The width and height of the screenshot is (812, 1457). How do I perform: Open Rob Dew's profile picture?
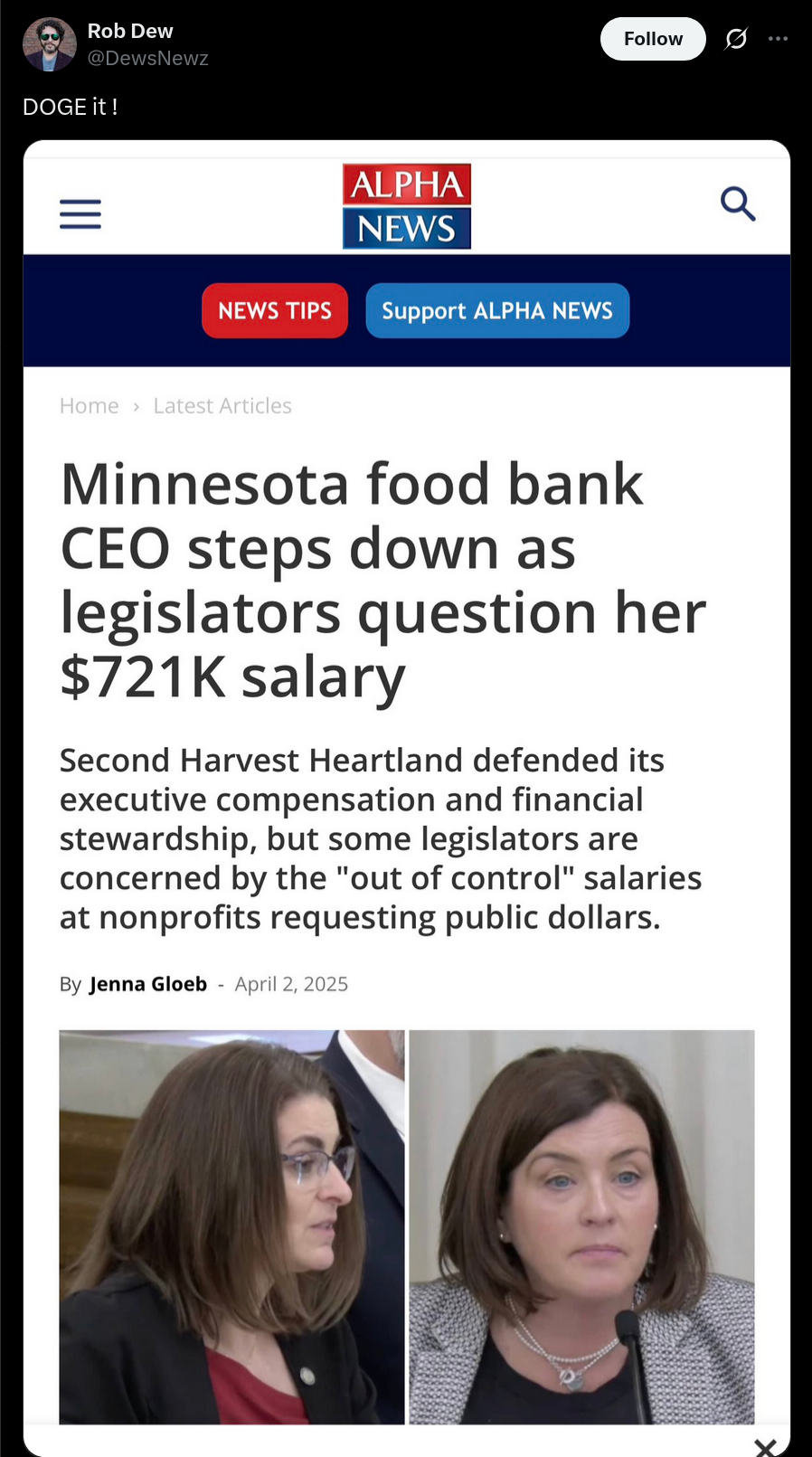click(50, 44)
